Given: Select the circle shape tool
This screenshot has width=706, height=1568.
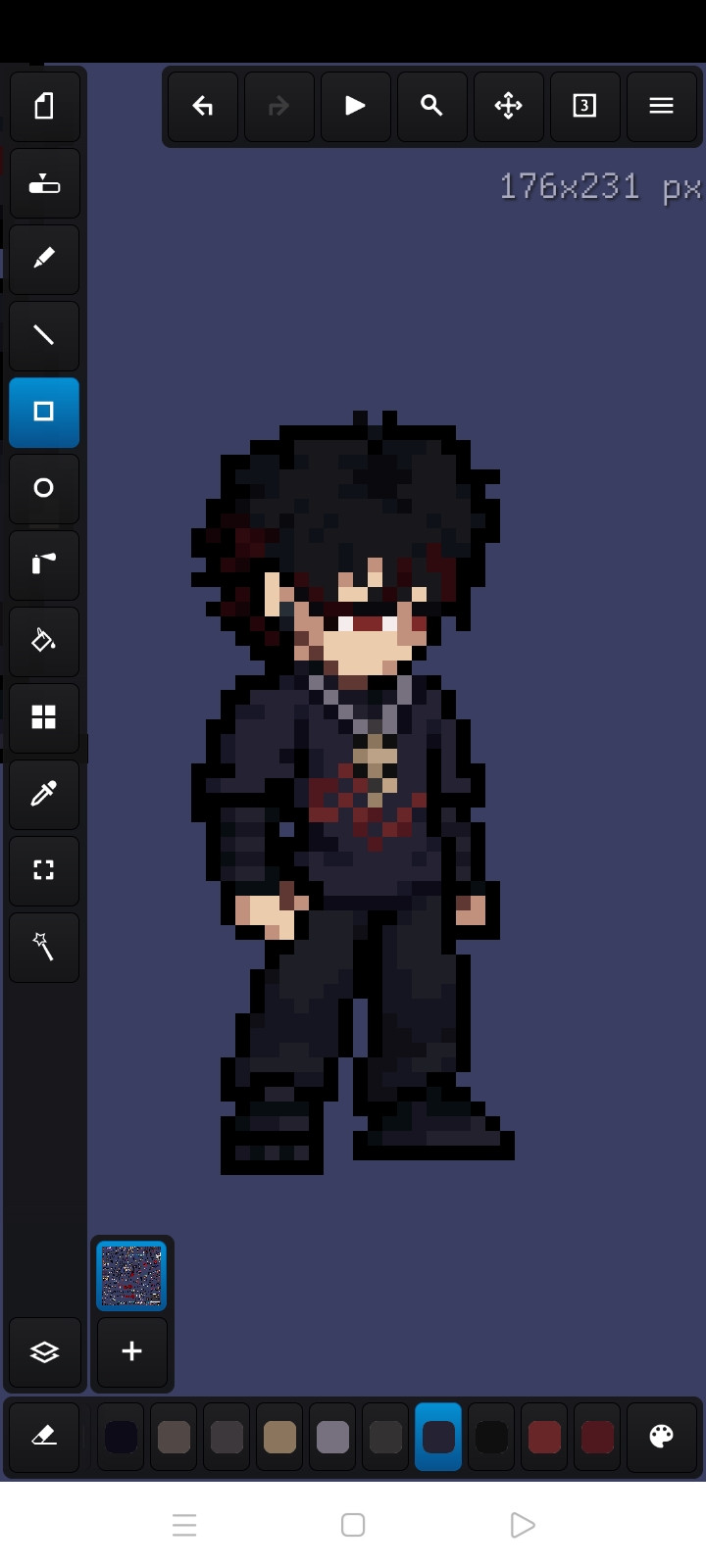Looking at the screenshot, I should point(44,488).
